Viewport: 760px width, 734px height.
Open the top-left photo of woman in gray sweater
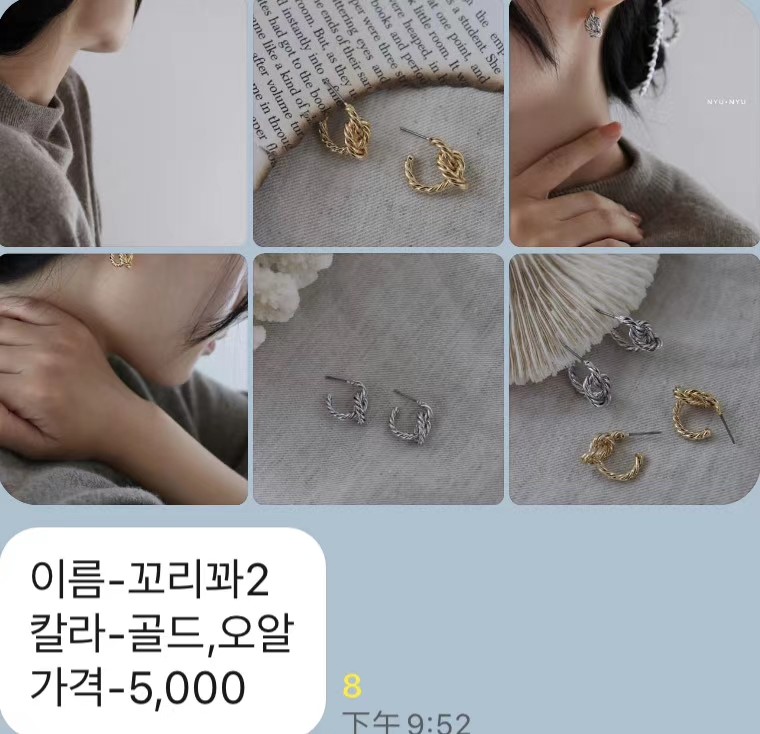[123, 122]
